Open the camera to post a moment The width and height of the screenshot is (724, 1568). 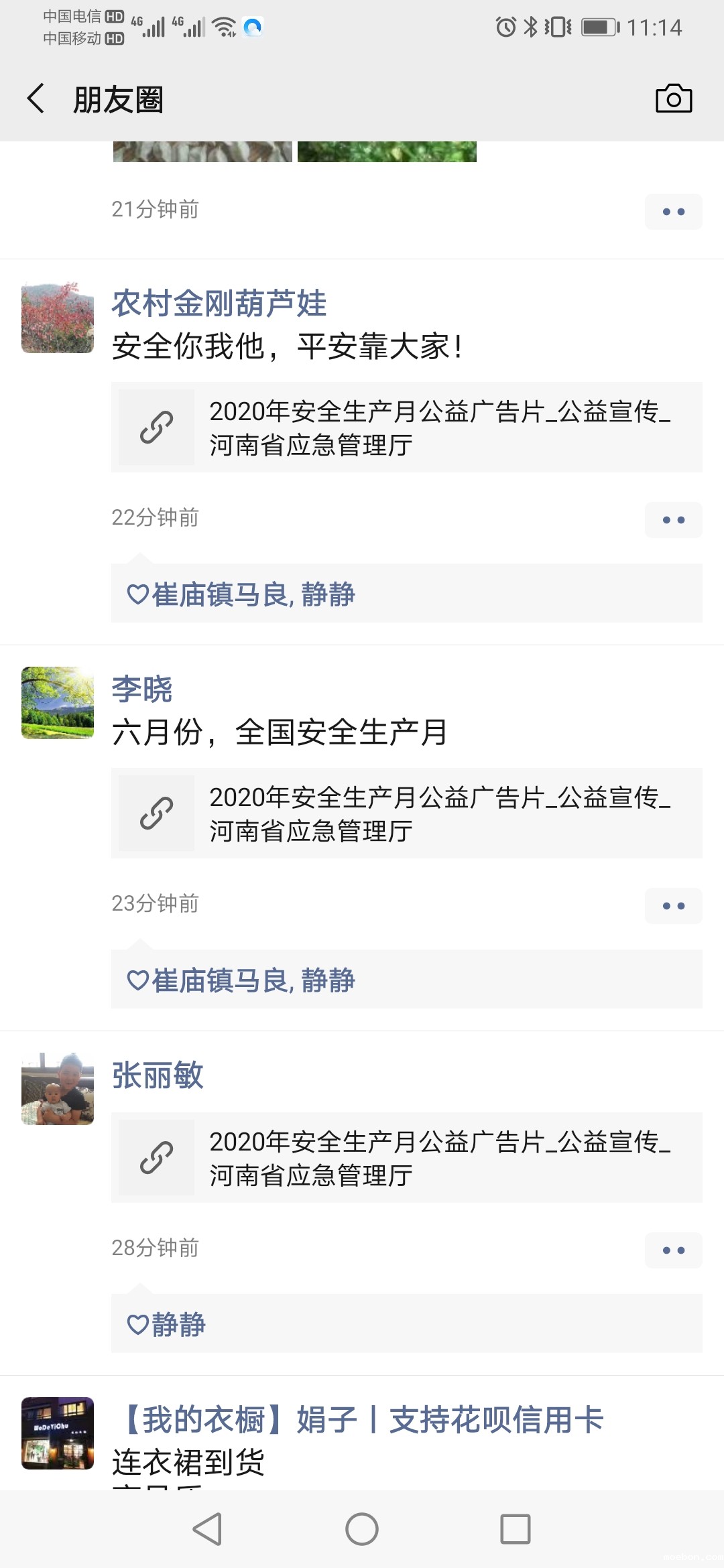[x=673, y=99]
